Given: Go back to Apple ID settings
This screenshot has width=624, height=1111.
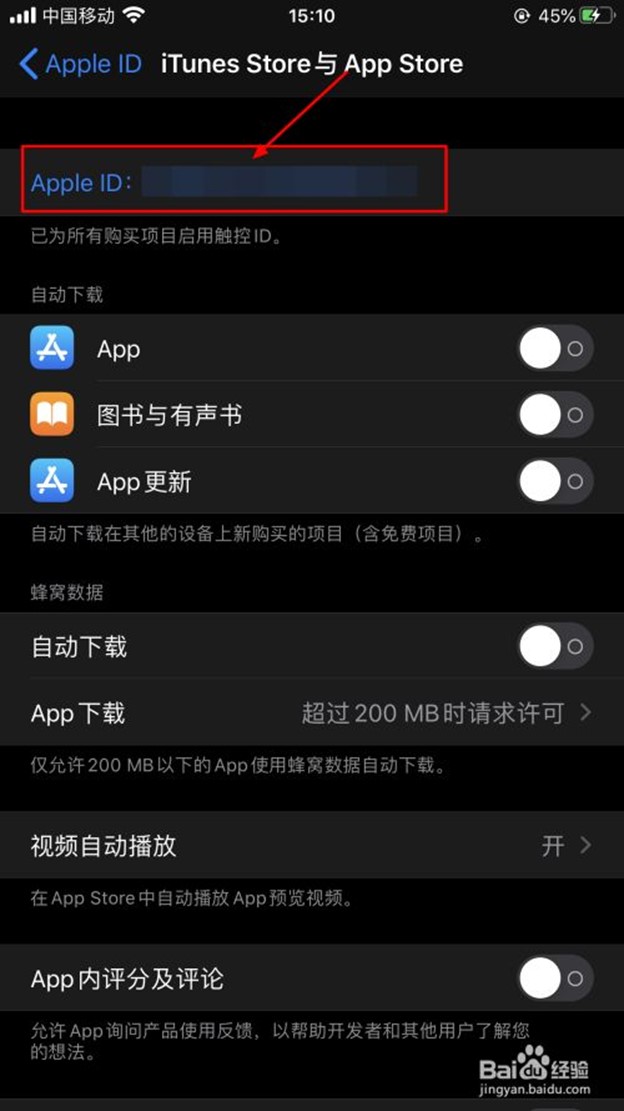Looking at the screenshot, I should pyautogui.click(x=80, y=65).
